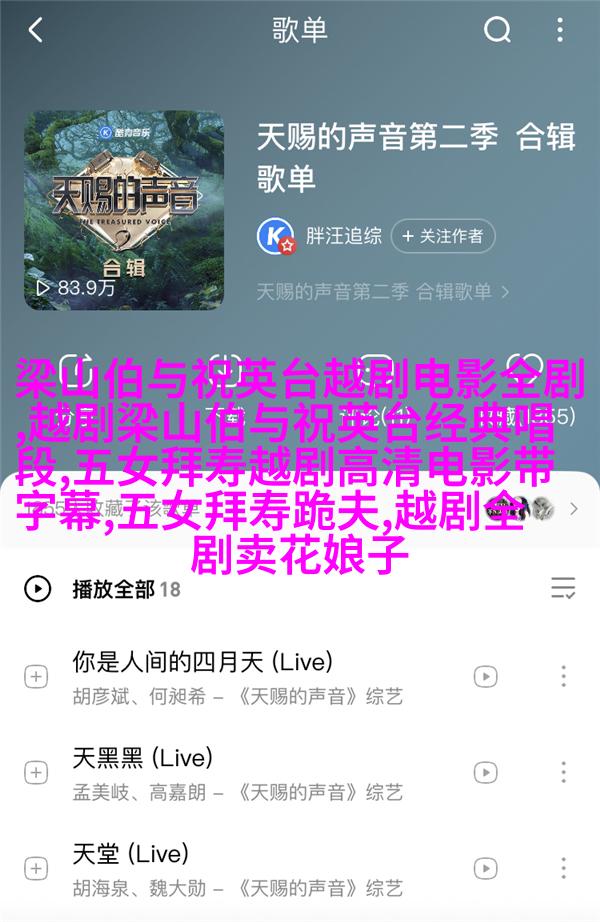Image resolution: width=600 pixels, height=922 pixels.
Task: Open the top-right three-dot overflow menu
Action: tap(560, 30)
